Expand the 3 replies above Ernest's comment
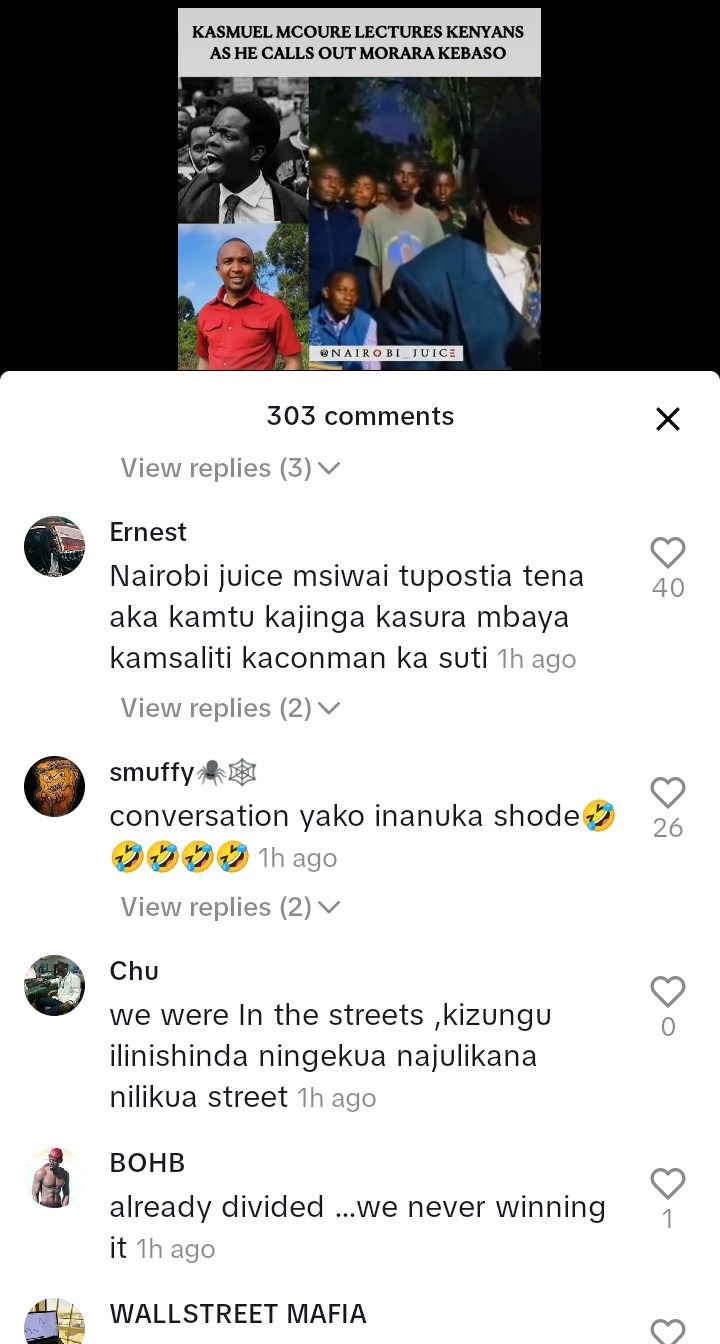This screenshot has width=720, height=1344. (230, 468)
